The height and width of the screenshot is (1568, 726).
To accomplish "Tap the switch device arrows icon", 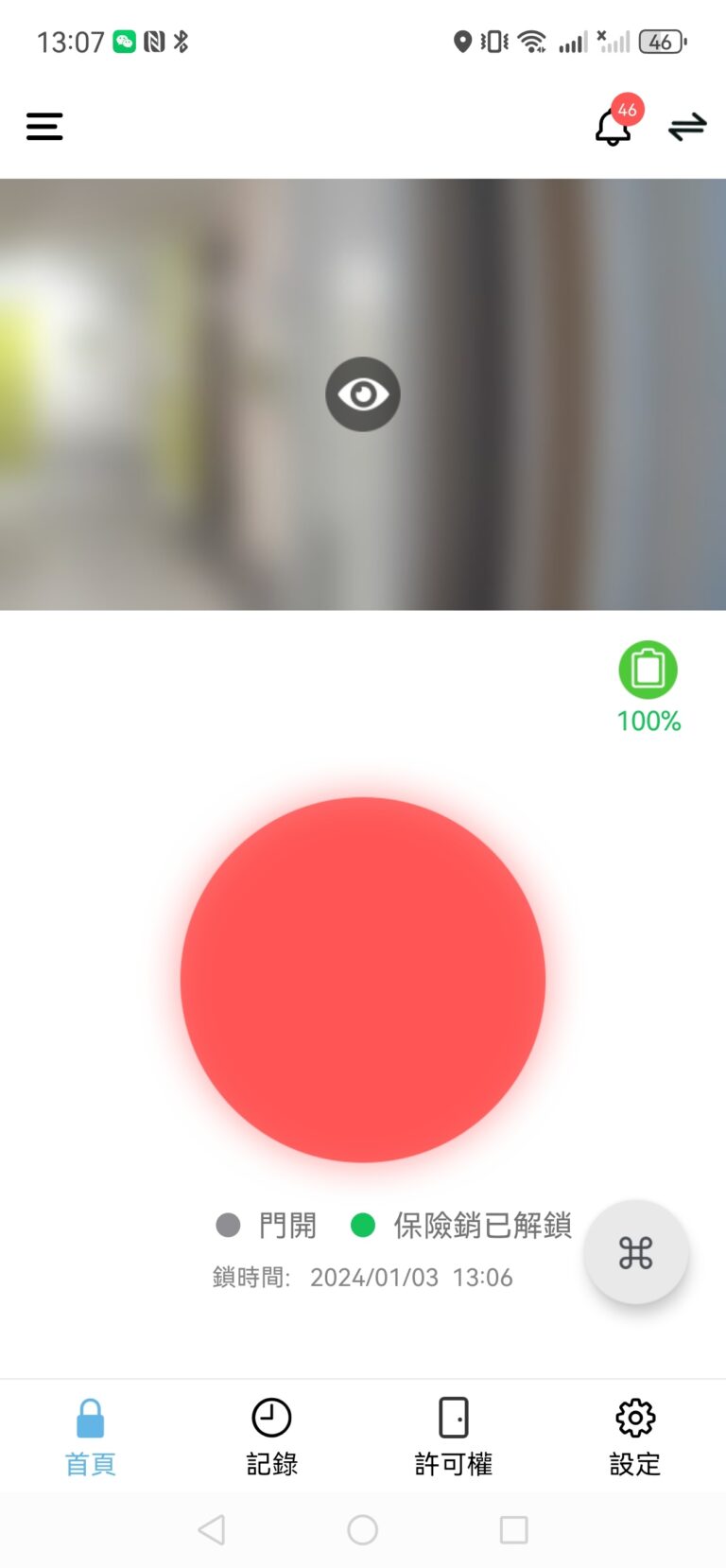I will coord(687,127).
